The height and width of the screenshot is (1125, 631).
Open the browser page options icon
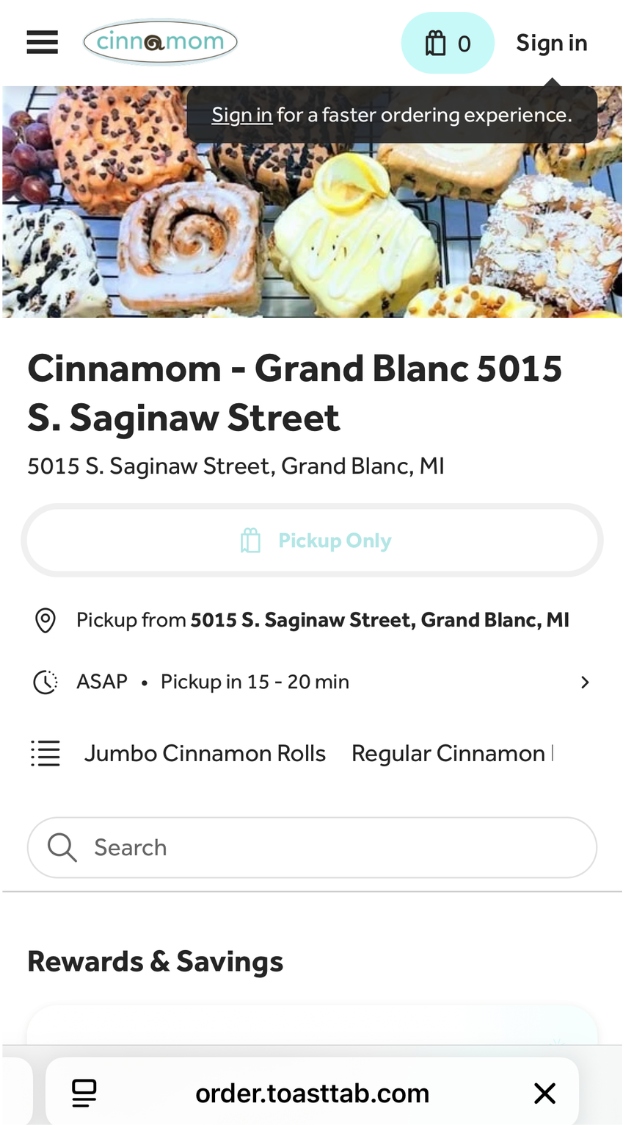[x=84, y=1093]
